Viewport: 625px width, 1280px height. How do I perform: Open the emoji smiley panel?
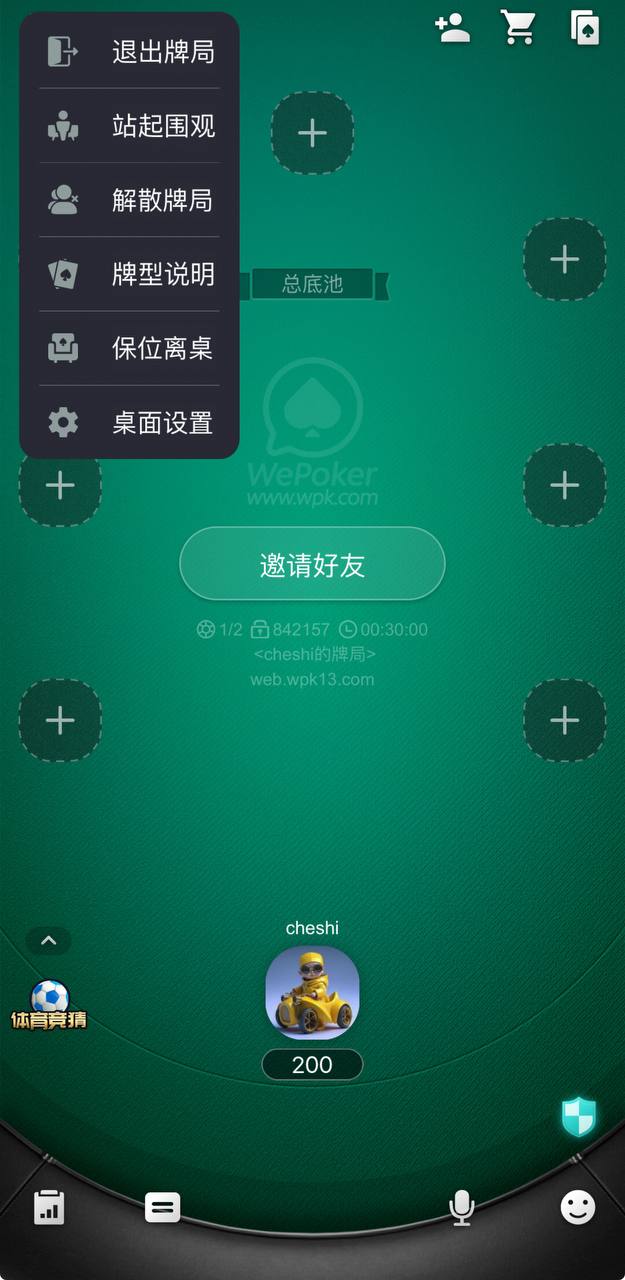click(x=577, y=1207)
